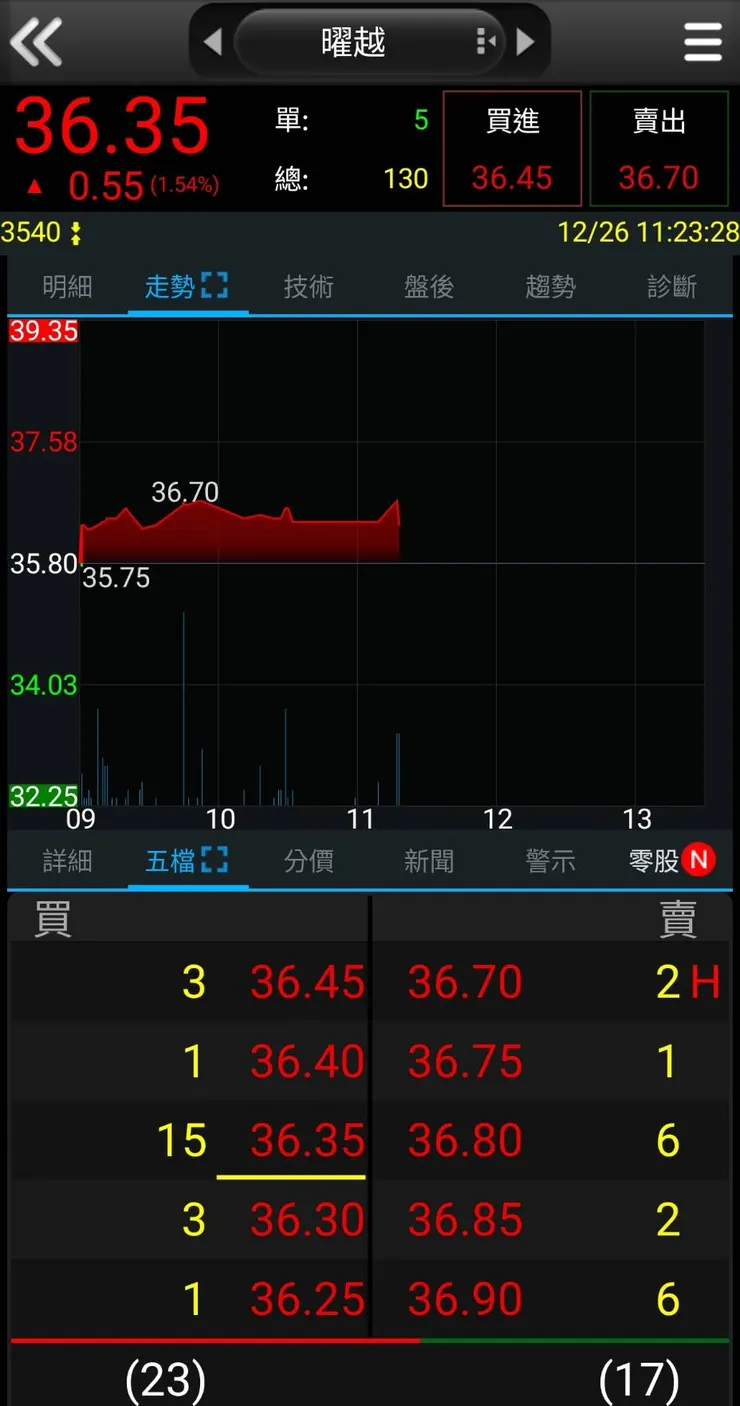
Task: Go to the previous stock
Action: point(212,42)
